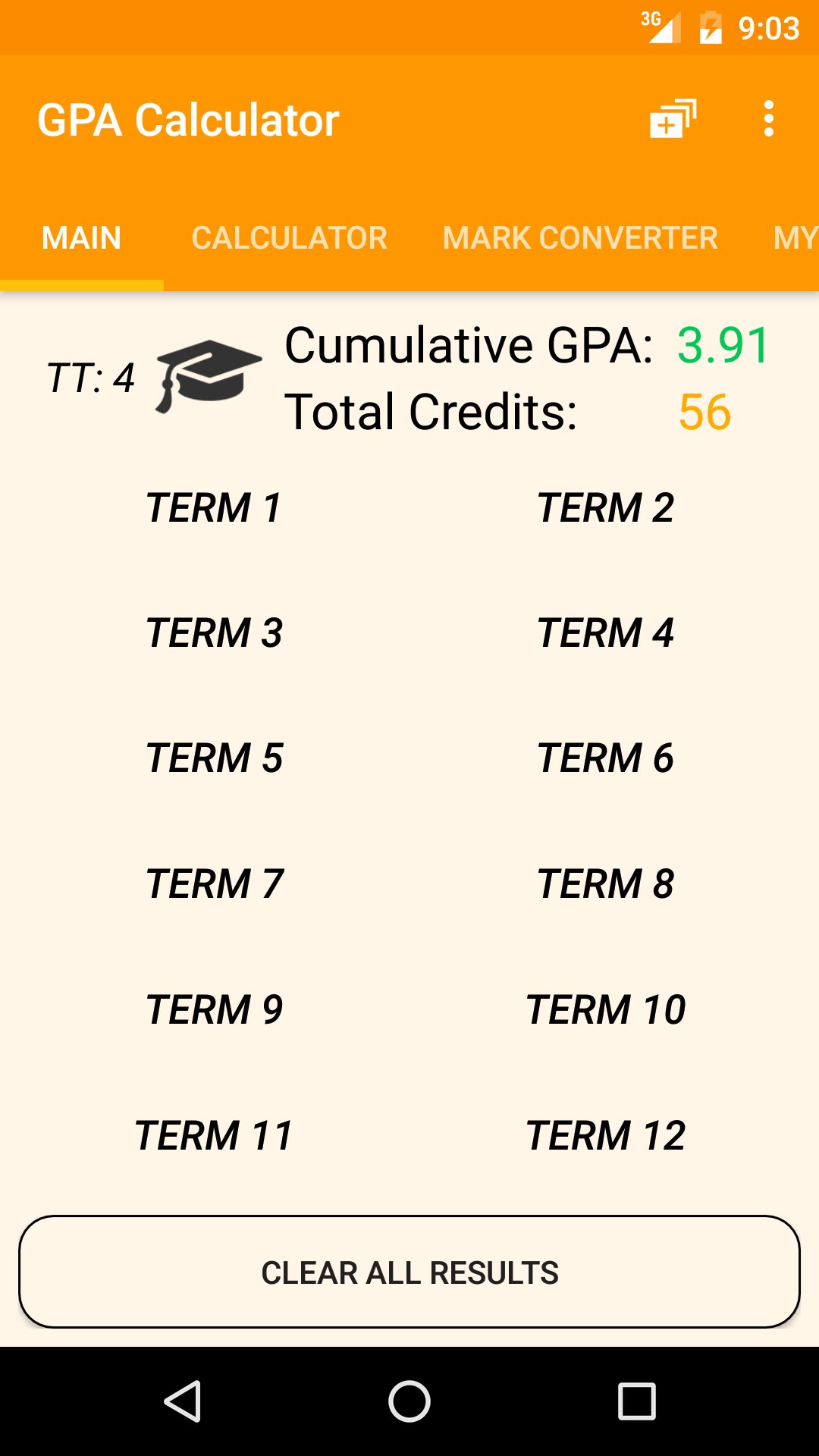This screenshot has height=1456, width=819.
Task: Select Term 11
Action: [x=214, y=1135]
